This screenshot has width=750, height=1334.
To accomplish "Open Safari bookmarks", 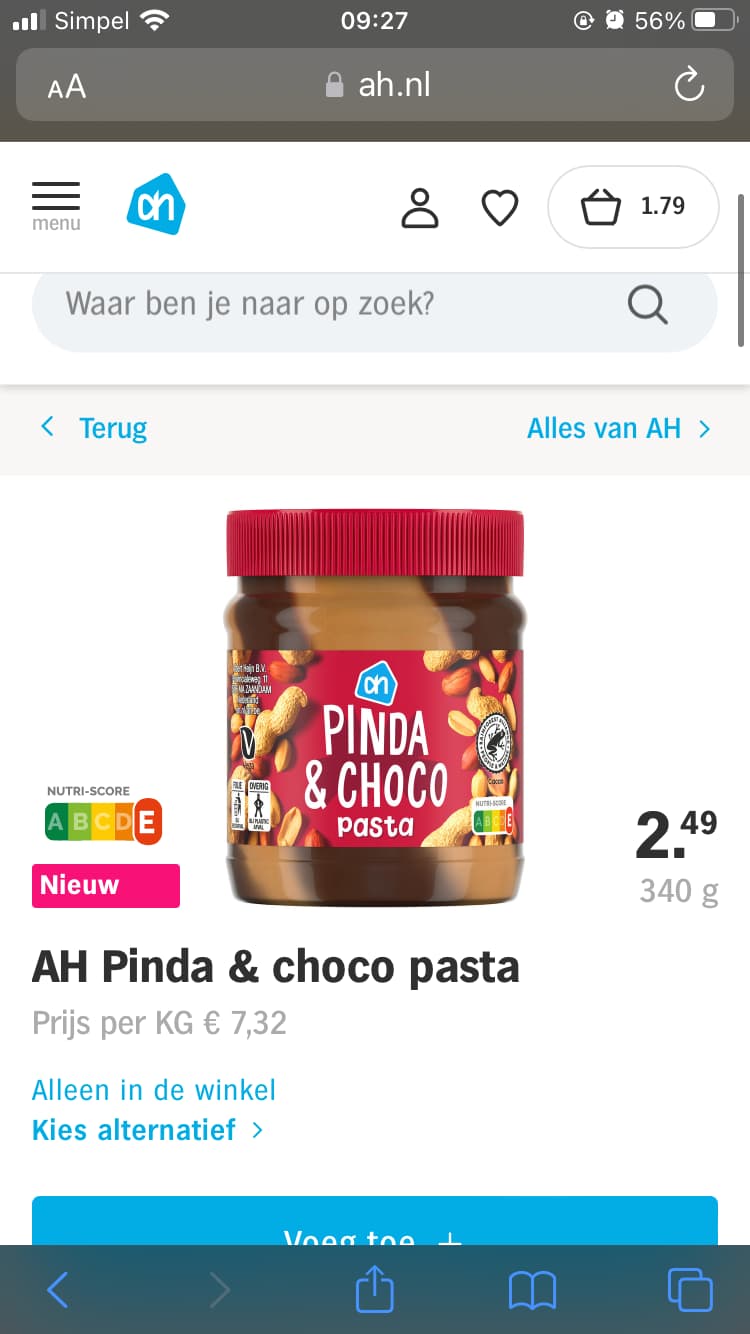I will (532, 1291).
